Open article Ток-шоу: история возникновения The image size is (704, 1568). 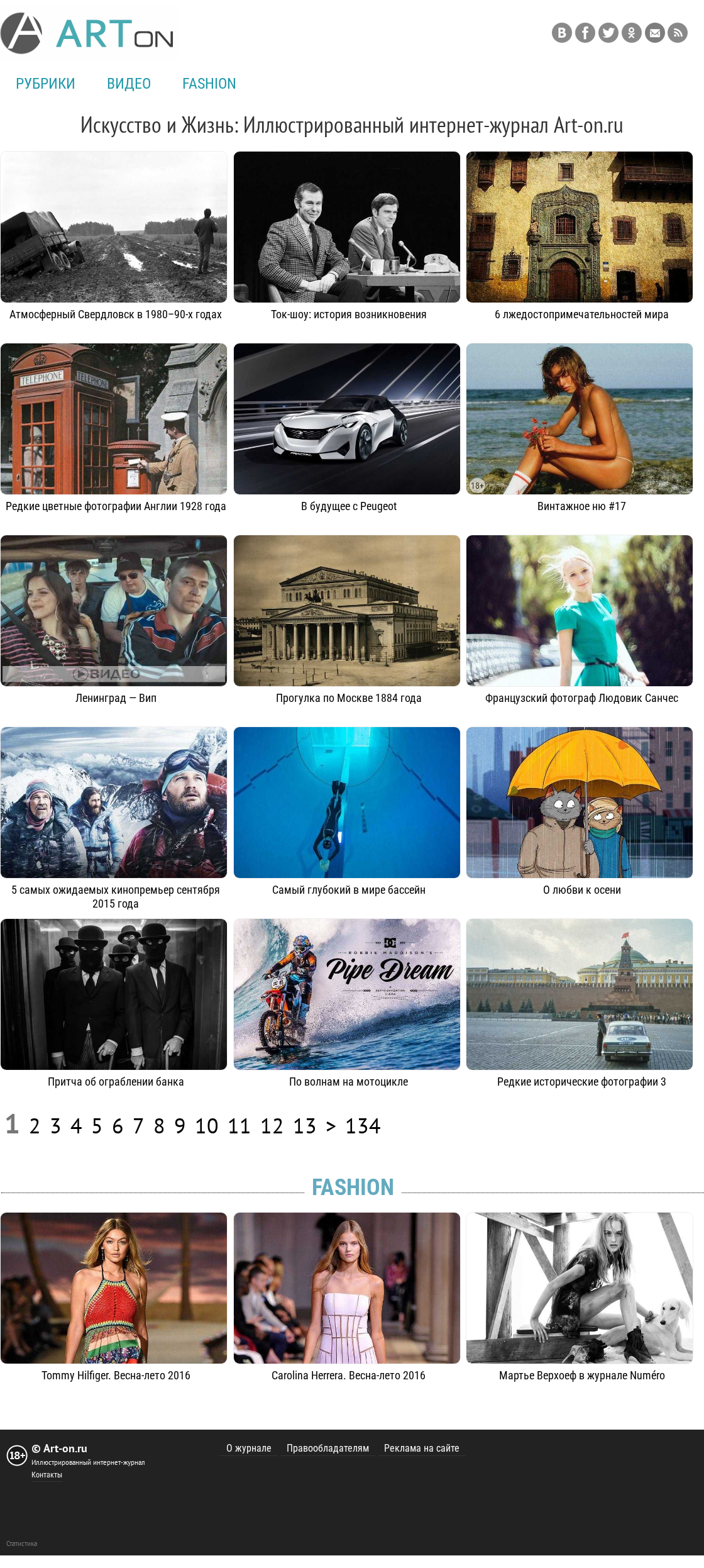pos(348,314)
